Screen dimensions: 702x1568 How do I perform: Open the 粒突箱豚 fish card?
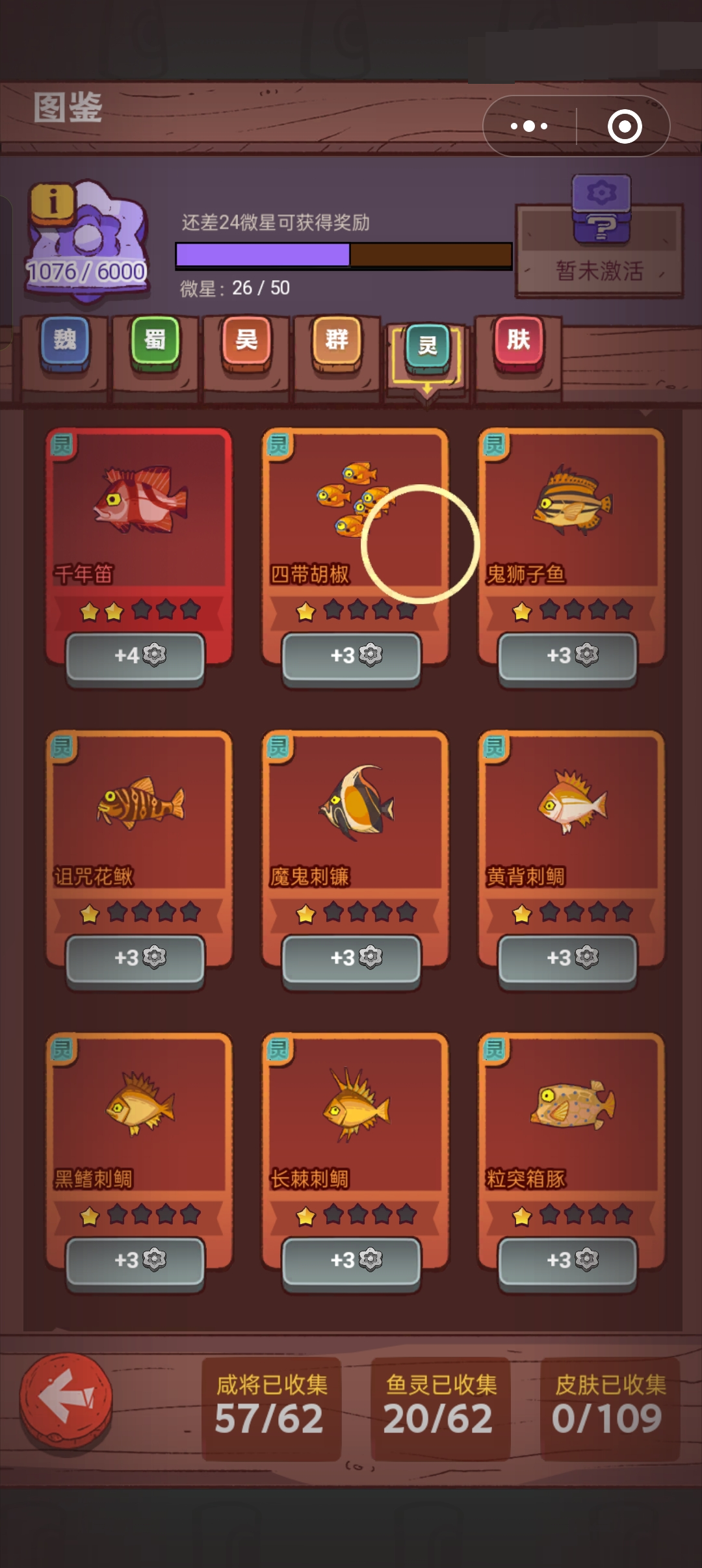[571, 1118]
